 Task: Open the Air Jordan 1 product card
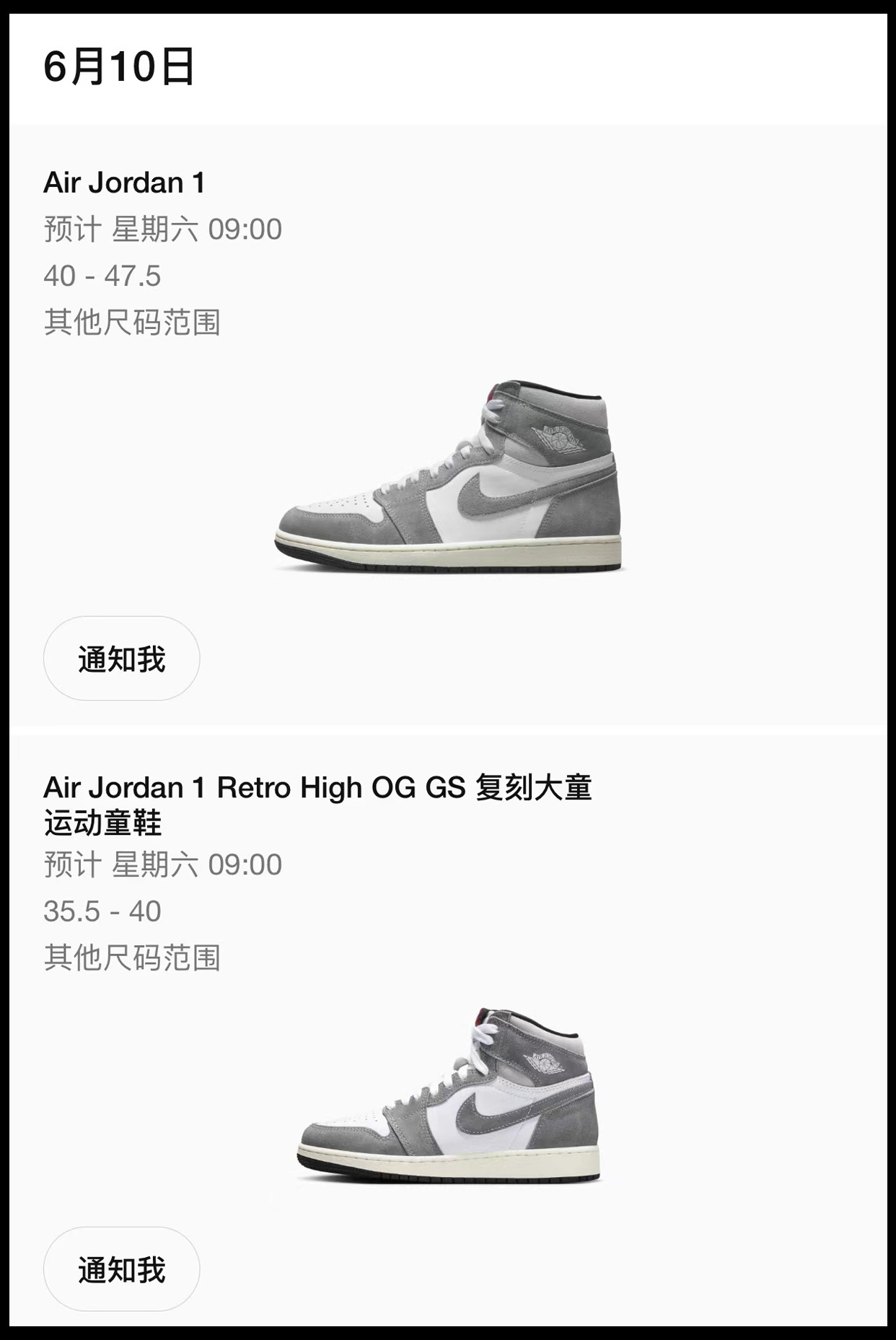[447, 476]
